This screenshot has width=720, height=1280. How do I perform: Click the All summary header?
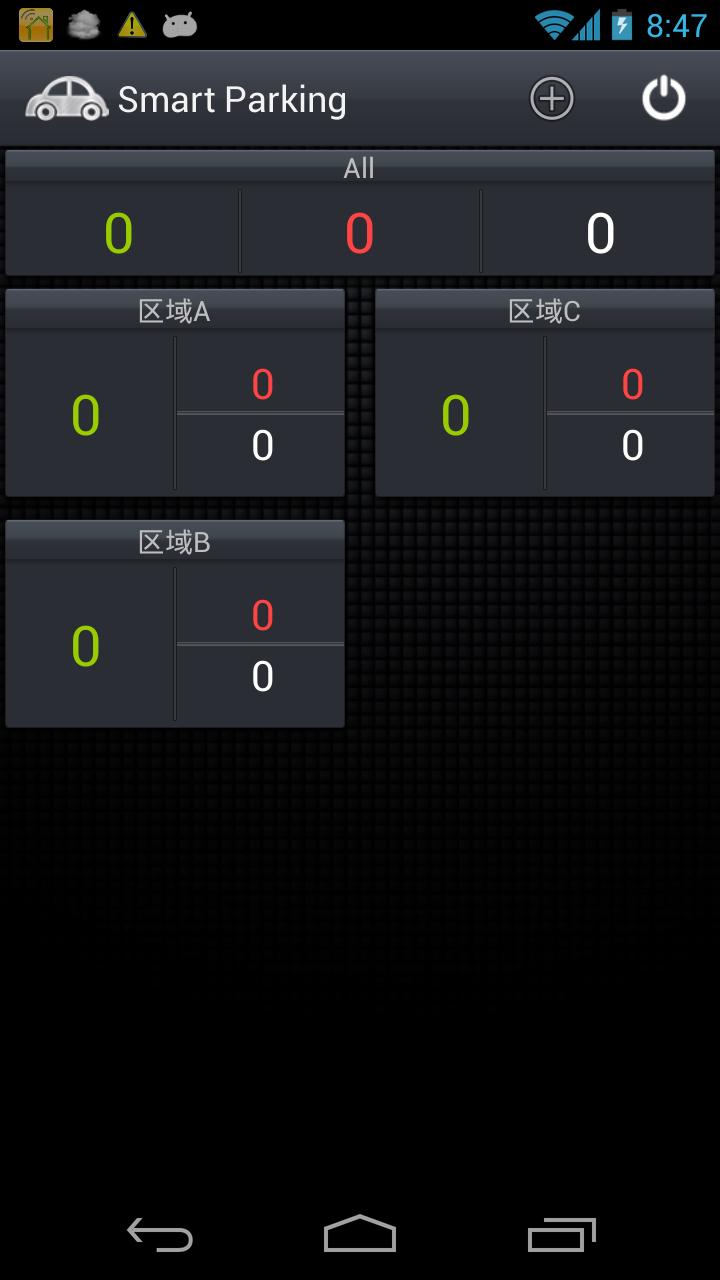[x=360, y=167]
